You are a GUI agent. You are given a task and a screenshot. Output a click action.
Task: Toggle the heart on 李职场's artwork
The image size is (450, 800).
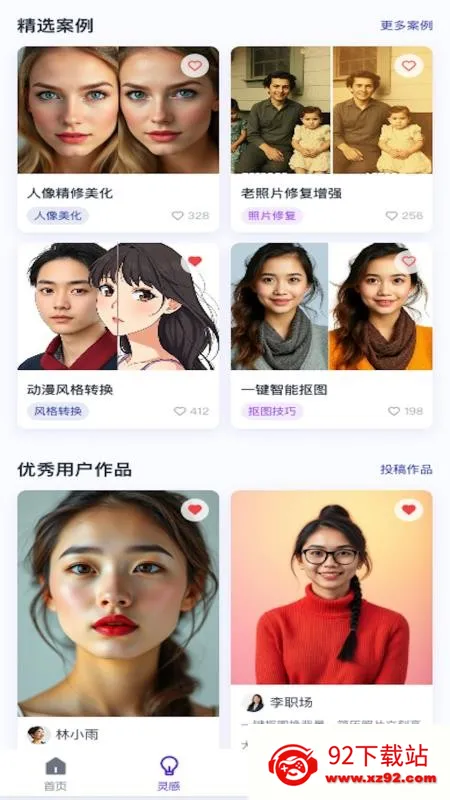coord(408,509)
